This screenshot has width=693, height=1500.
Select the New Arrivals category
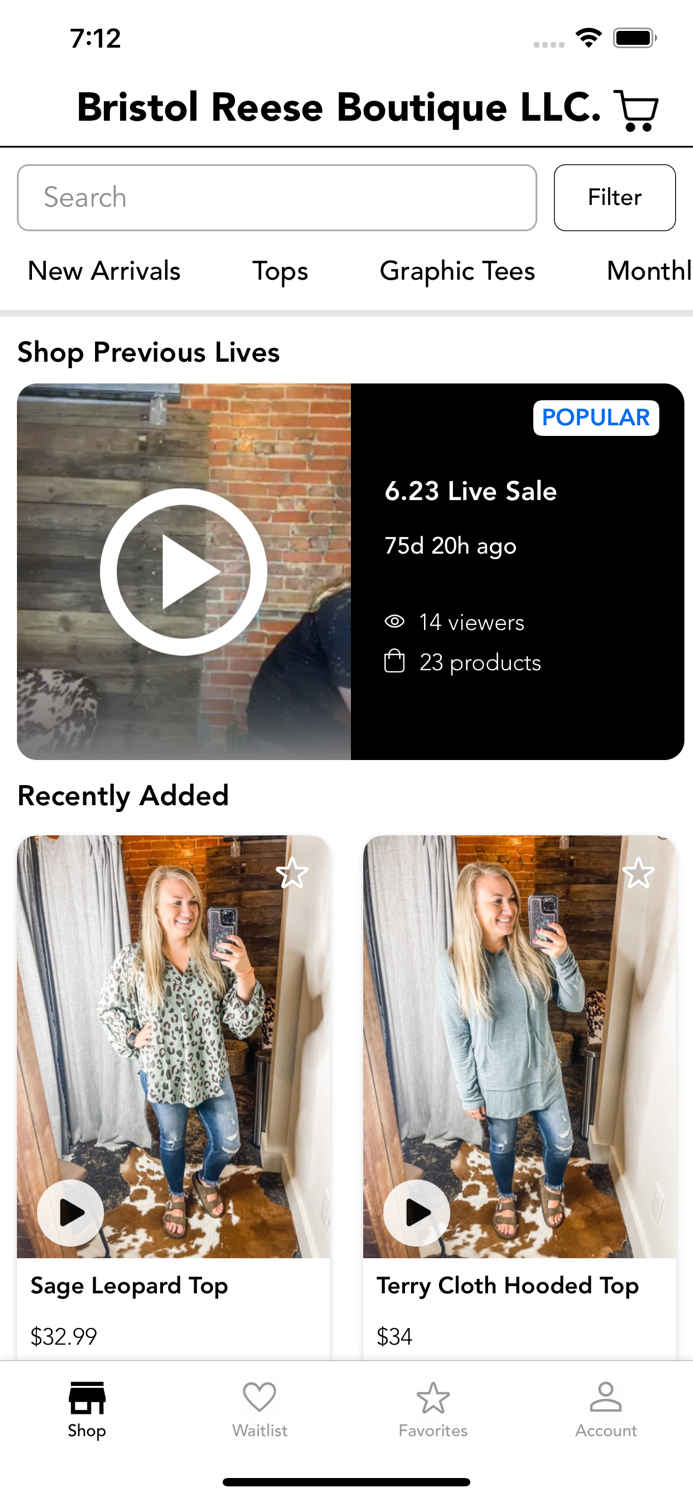(104, 271)
